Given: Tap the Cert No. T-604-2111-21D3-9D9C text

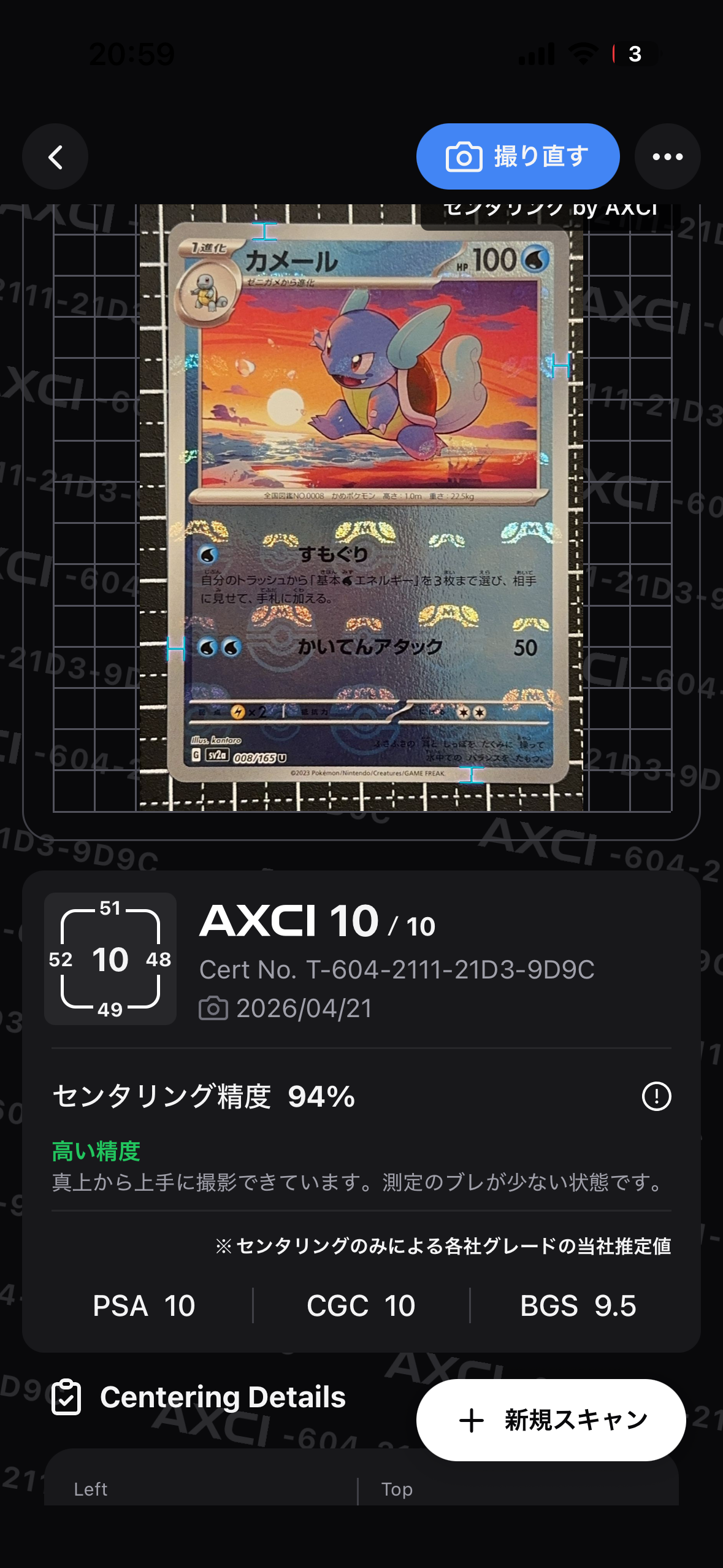Looking at the screenshot, I should pos(398,969).
